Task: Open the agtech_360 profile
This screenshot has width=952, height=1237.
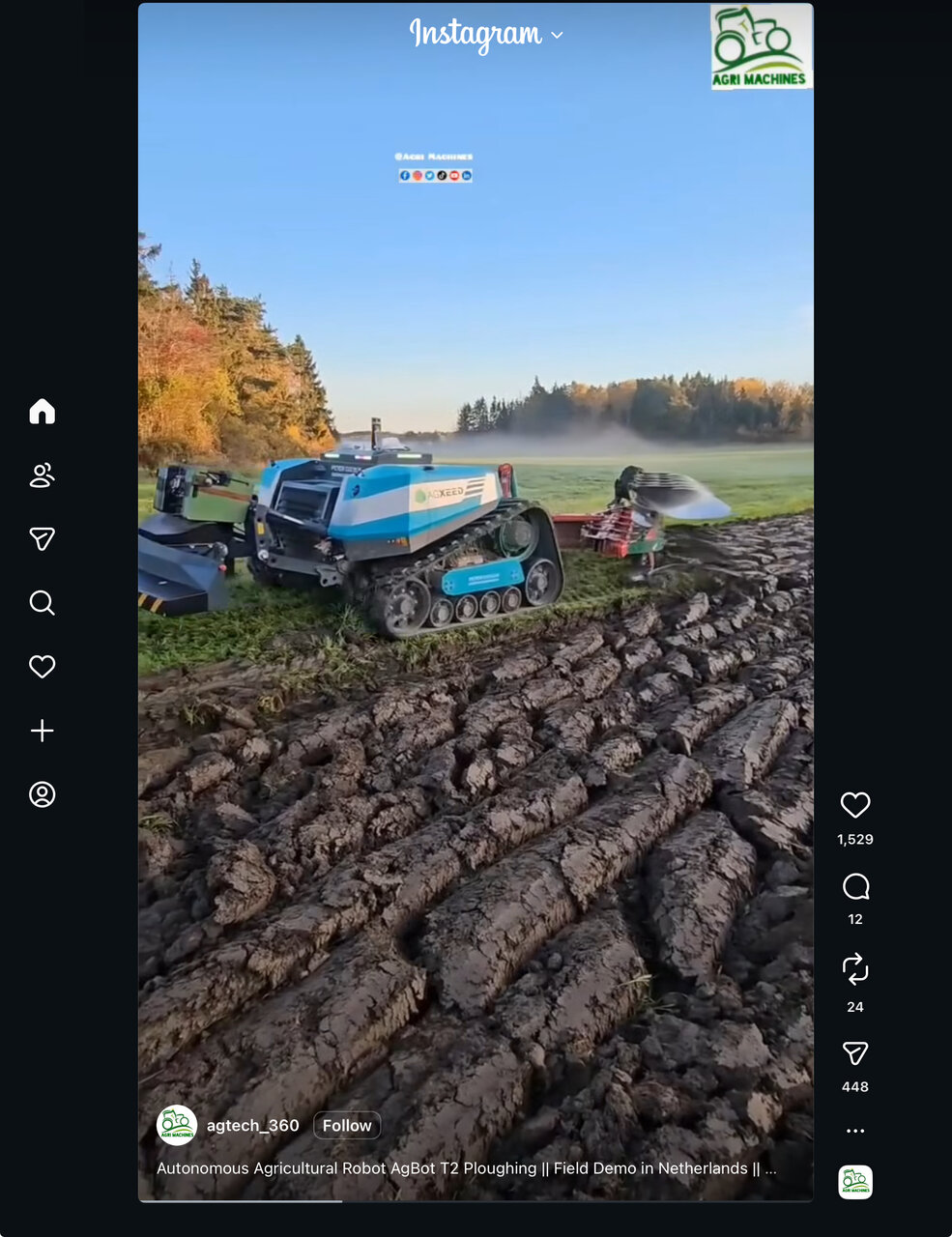Action: tap(252, 1126)
